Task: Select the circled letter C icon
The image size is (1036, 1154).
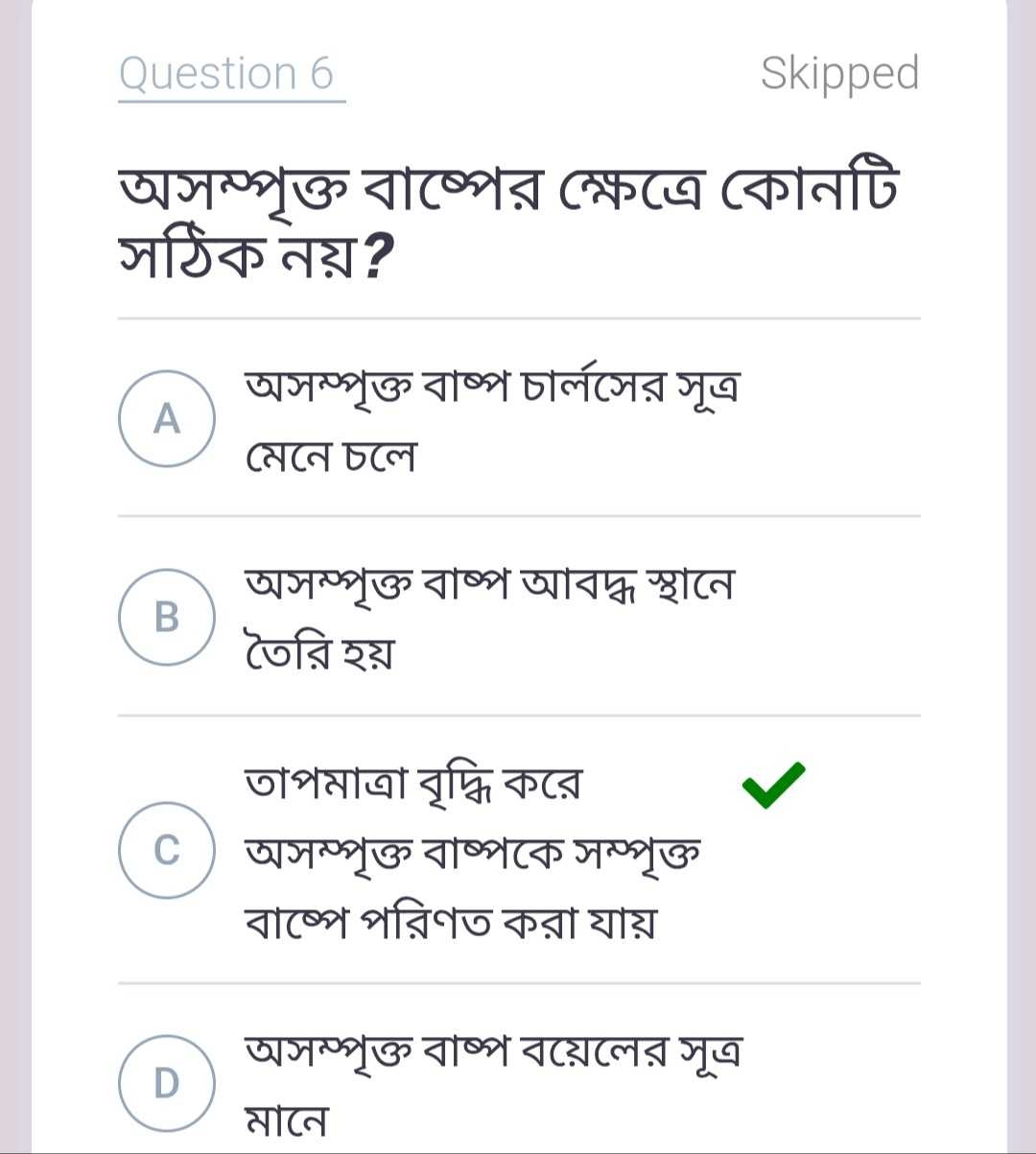Action: (166, 848)
